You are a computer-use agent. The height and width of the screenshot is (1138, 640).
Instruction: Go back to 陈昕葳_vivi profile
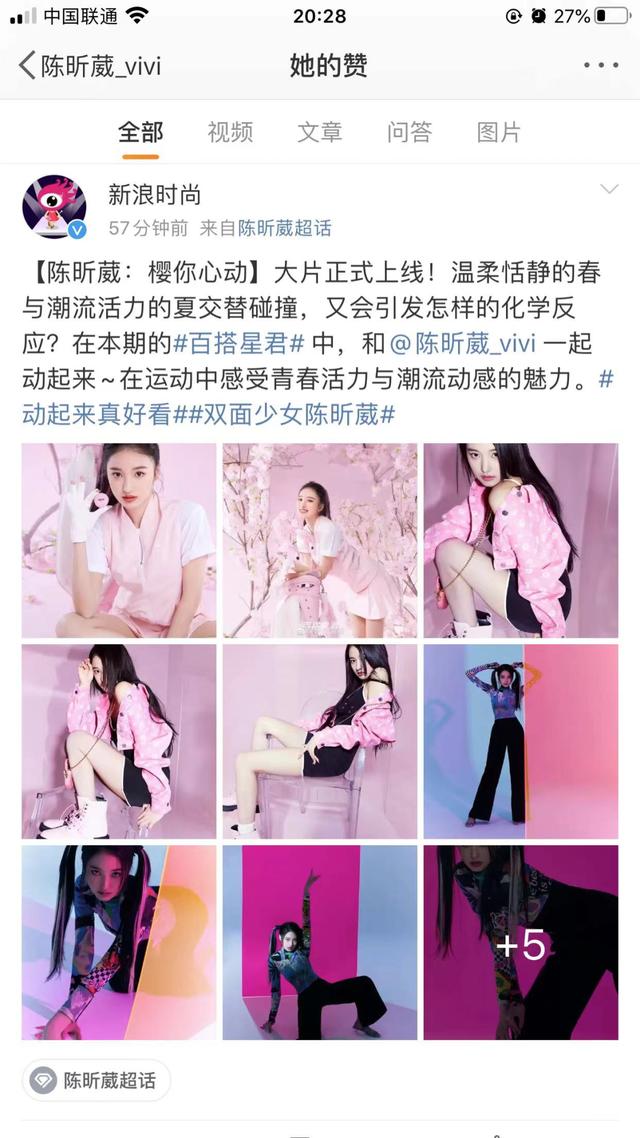click(x=90, y=66)
